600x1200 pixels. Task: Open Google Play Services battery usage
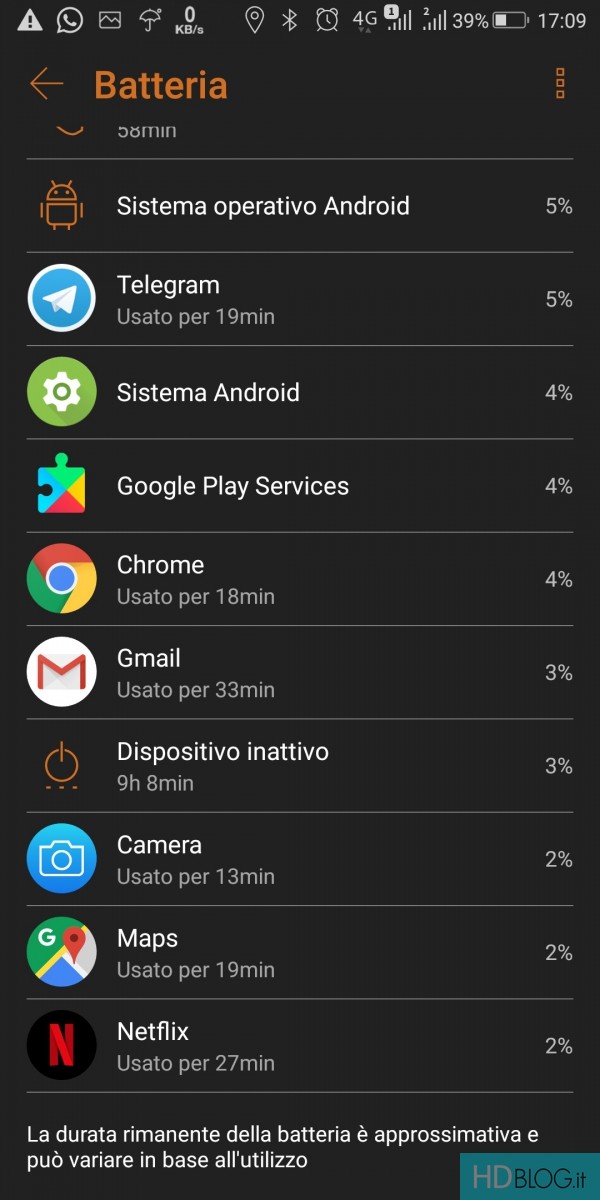[x=300, y=486]
